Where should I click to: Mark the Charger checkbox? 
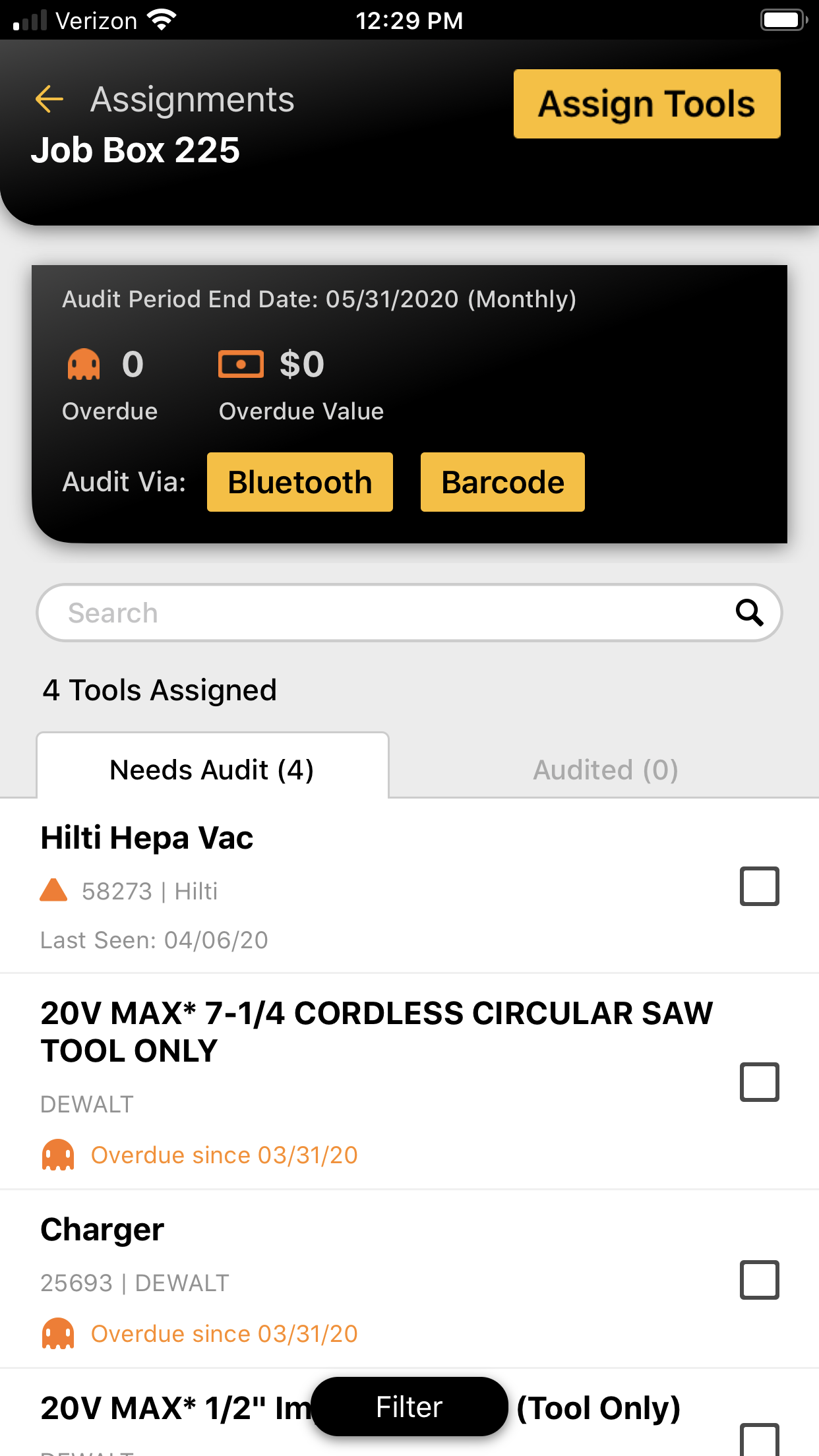tap(760, 1280)
